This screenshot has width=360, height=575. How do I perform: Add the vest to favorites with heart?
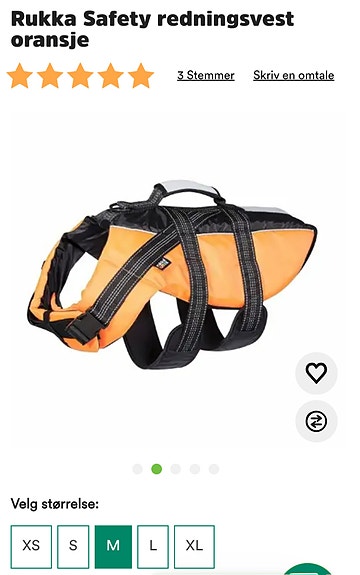pos(316,373)
